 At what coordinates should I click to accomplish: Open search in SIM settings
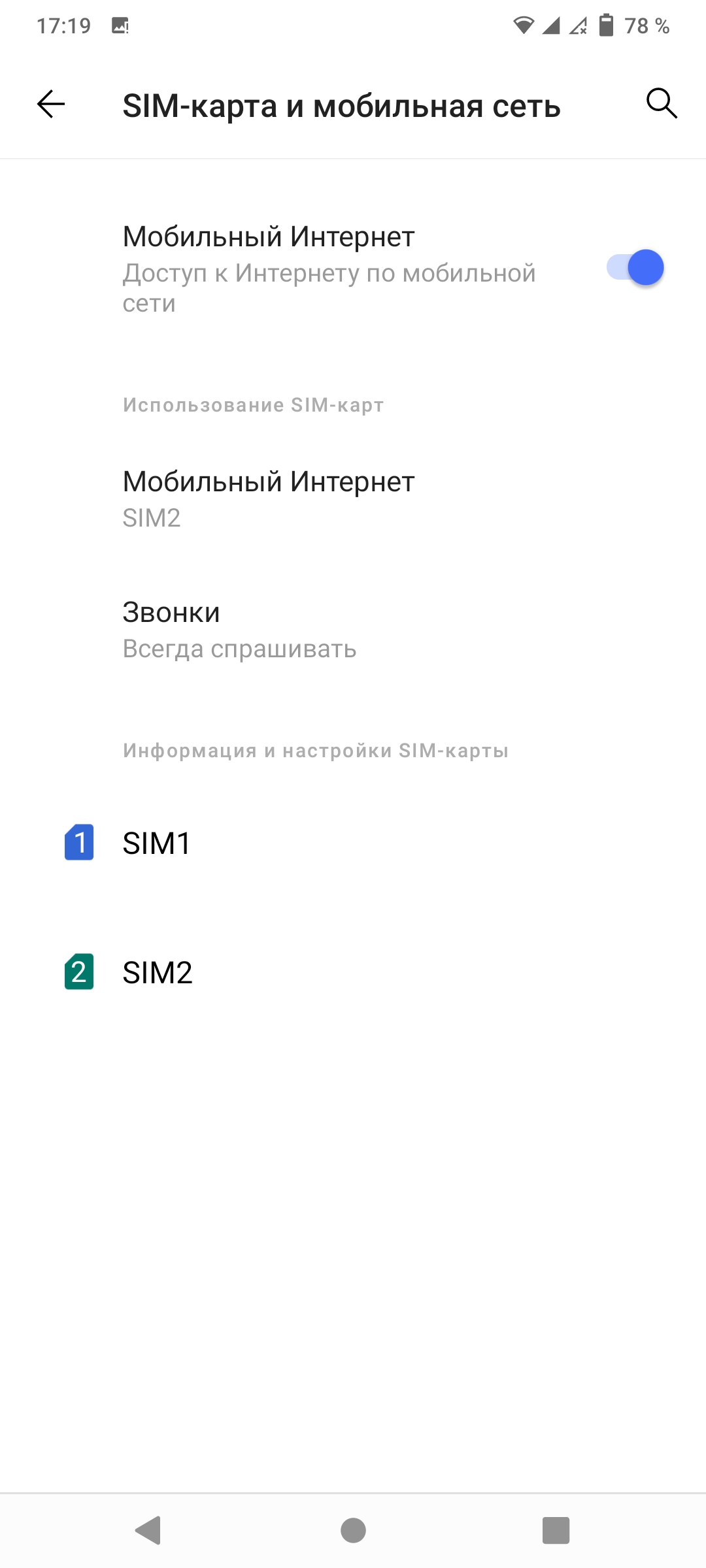coord(661,104)
